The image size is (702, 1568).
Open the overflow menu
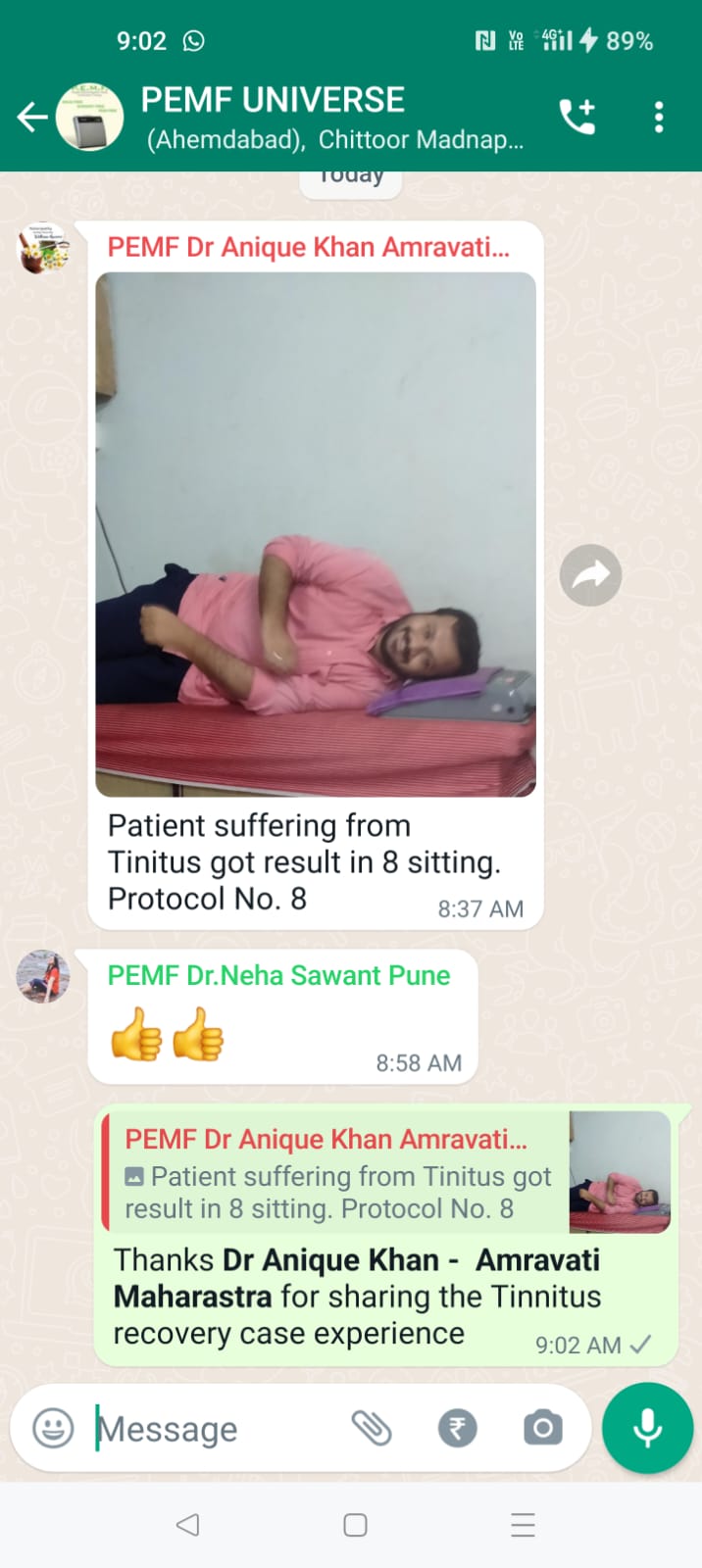tap(659, 118)
